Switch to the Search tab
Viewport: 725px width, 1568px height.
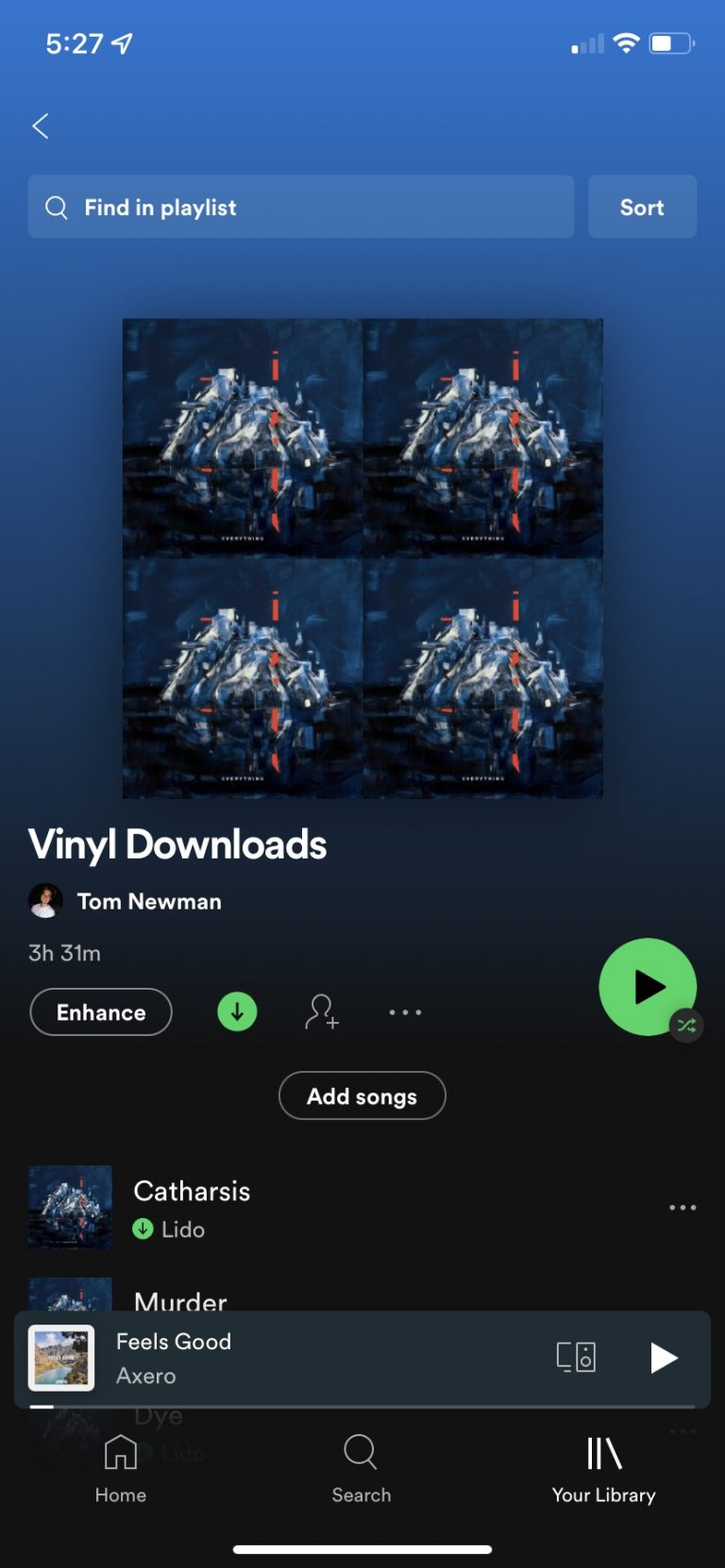click(361, 1469)
